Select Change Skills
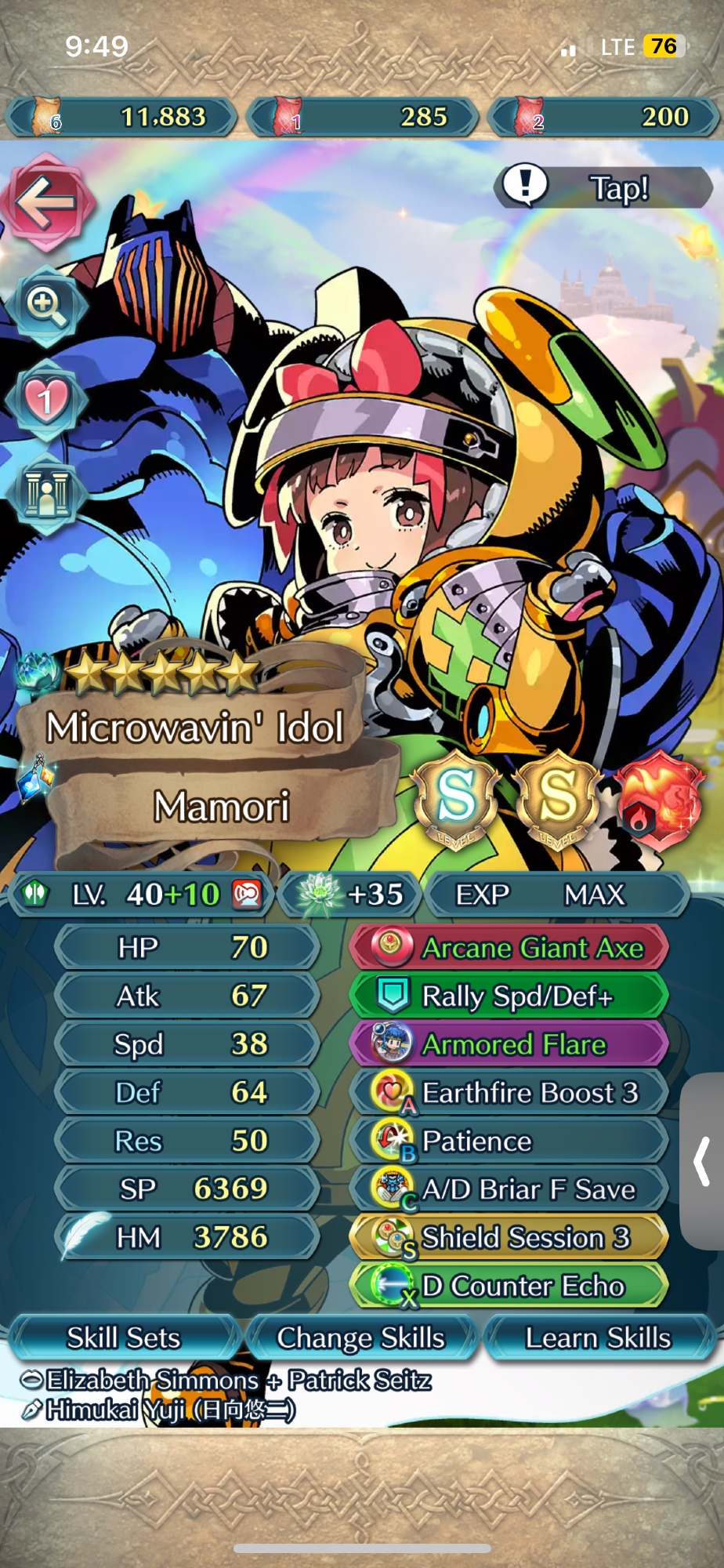This screenshot has width=724, height=1568. [360, 1338]
